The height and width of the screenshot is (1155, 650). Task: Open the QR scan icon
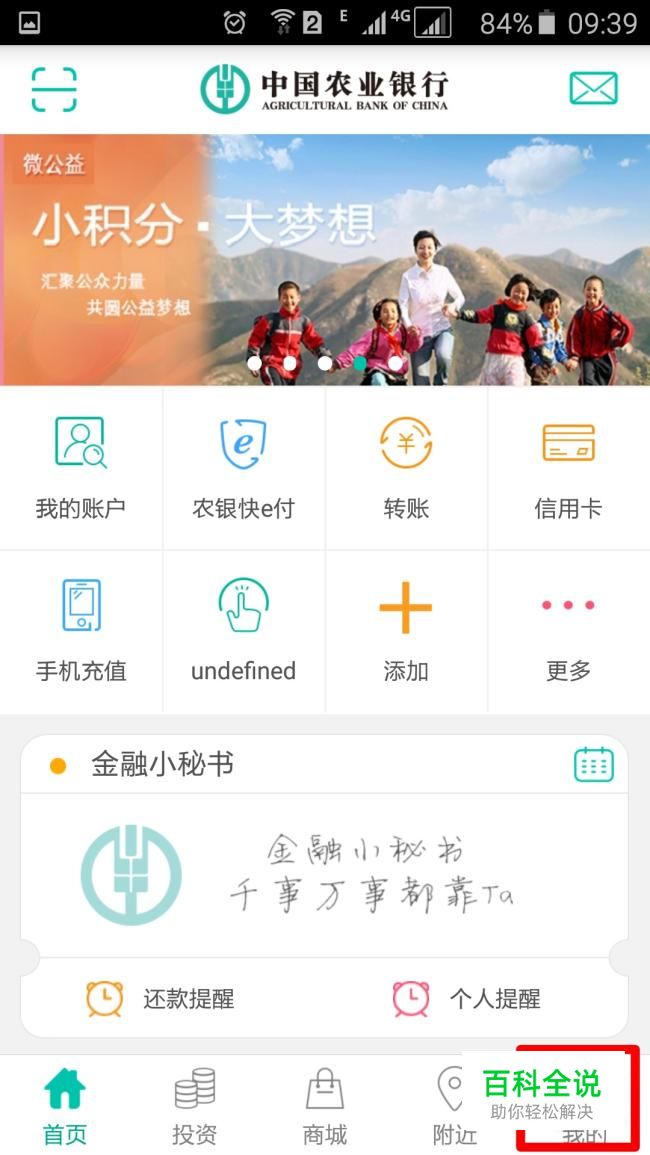[54, 90]
